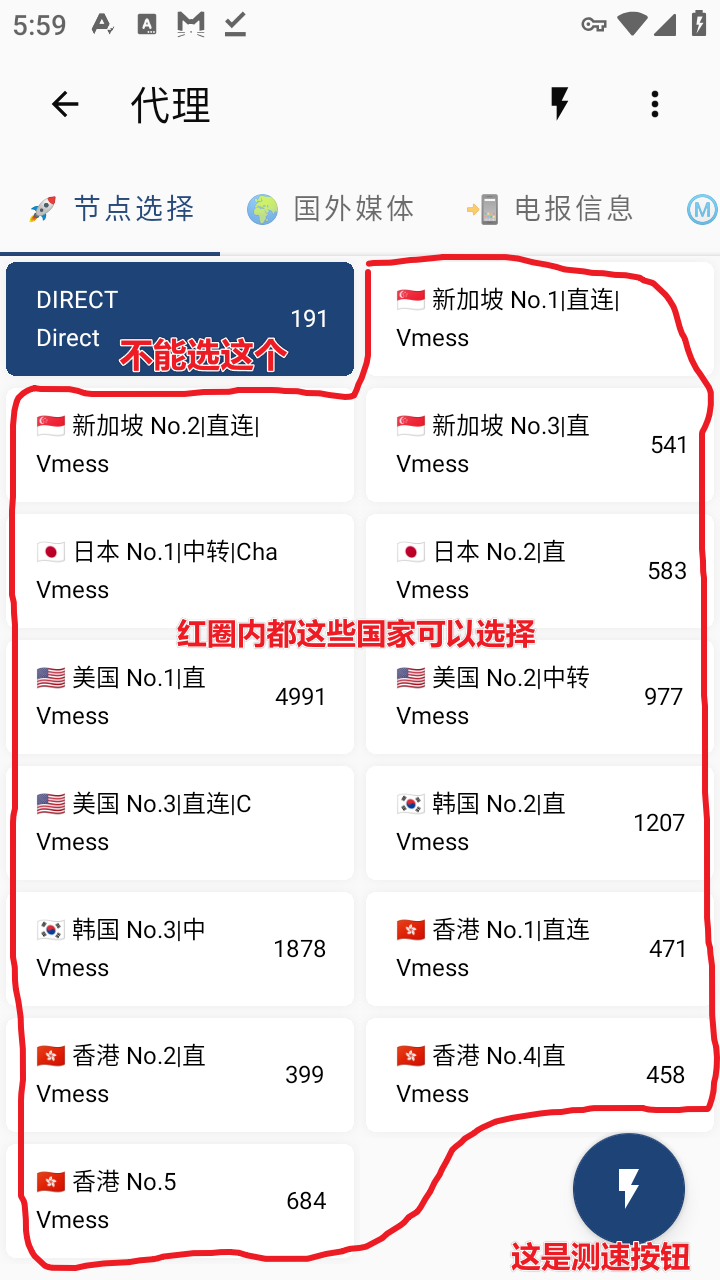720x1280 pixels.
Task: Tap the blue M tab icon at the right
Action: [x=702, y=210]
